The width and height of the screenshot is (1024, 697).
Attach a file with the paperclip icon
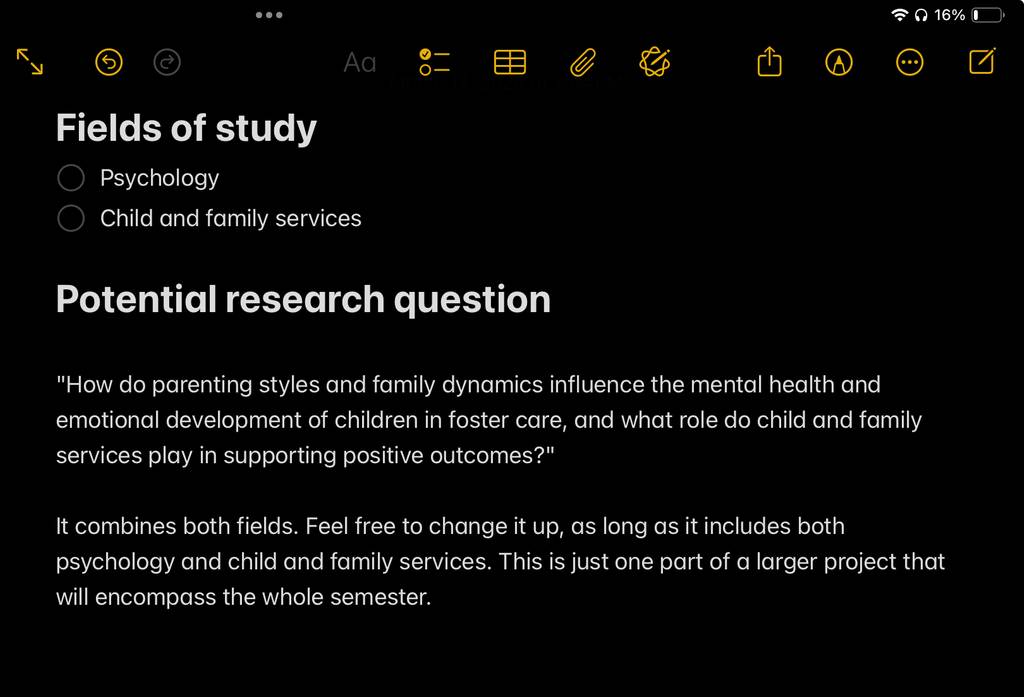(583, 63)
